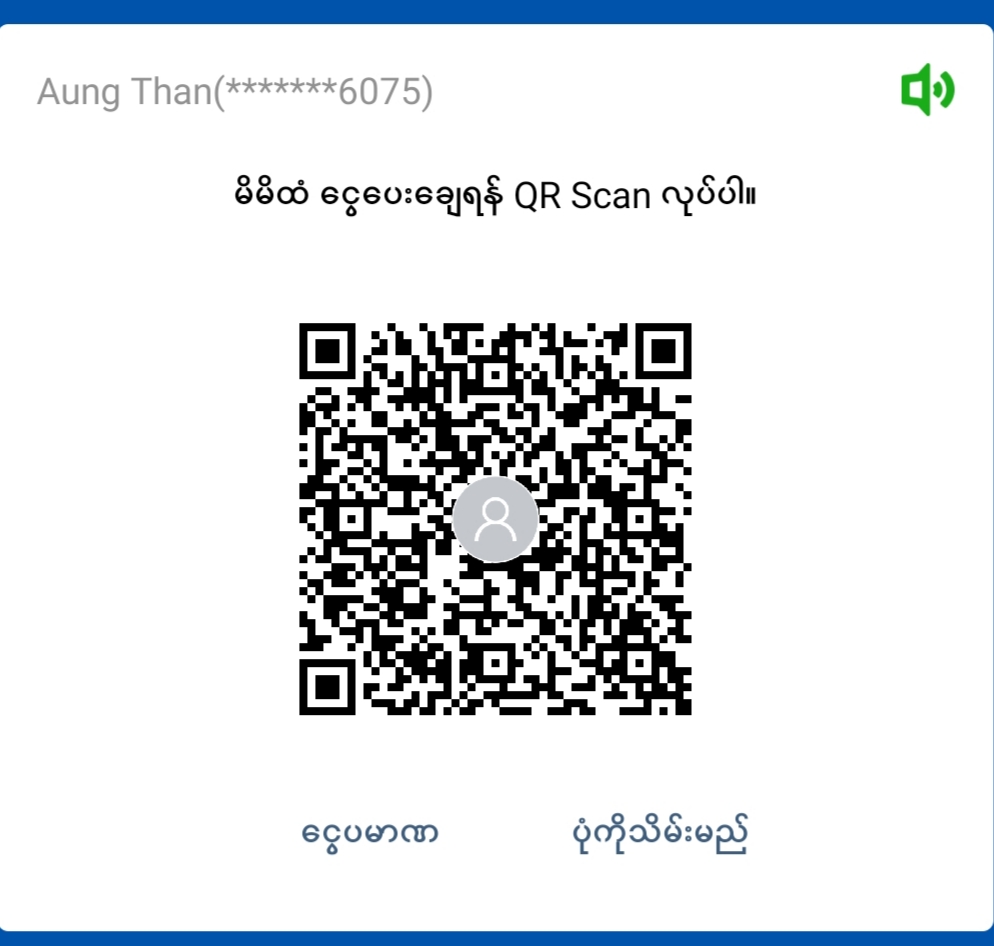Tap the green speaker sound icon
Image resolution: width=994 pixels, height=946 pixels.
[927, 90]
